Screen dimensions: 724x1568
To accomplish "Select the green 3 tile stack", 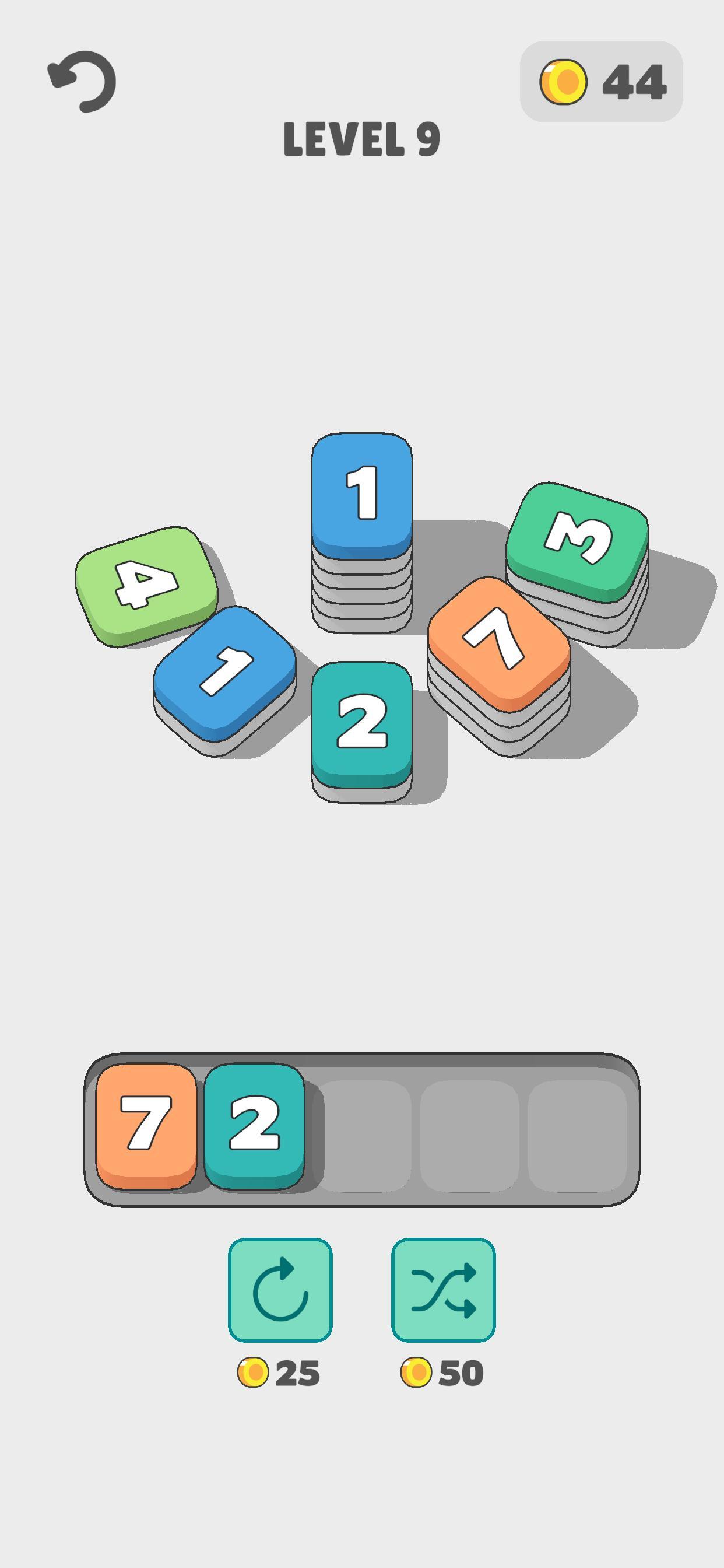I will pyautogui.click(x=577, y=538).
